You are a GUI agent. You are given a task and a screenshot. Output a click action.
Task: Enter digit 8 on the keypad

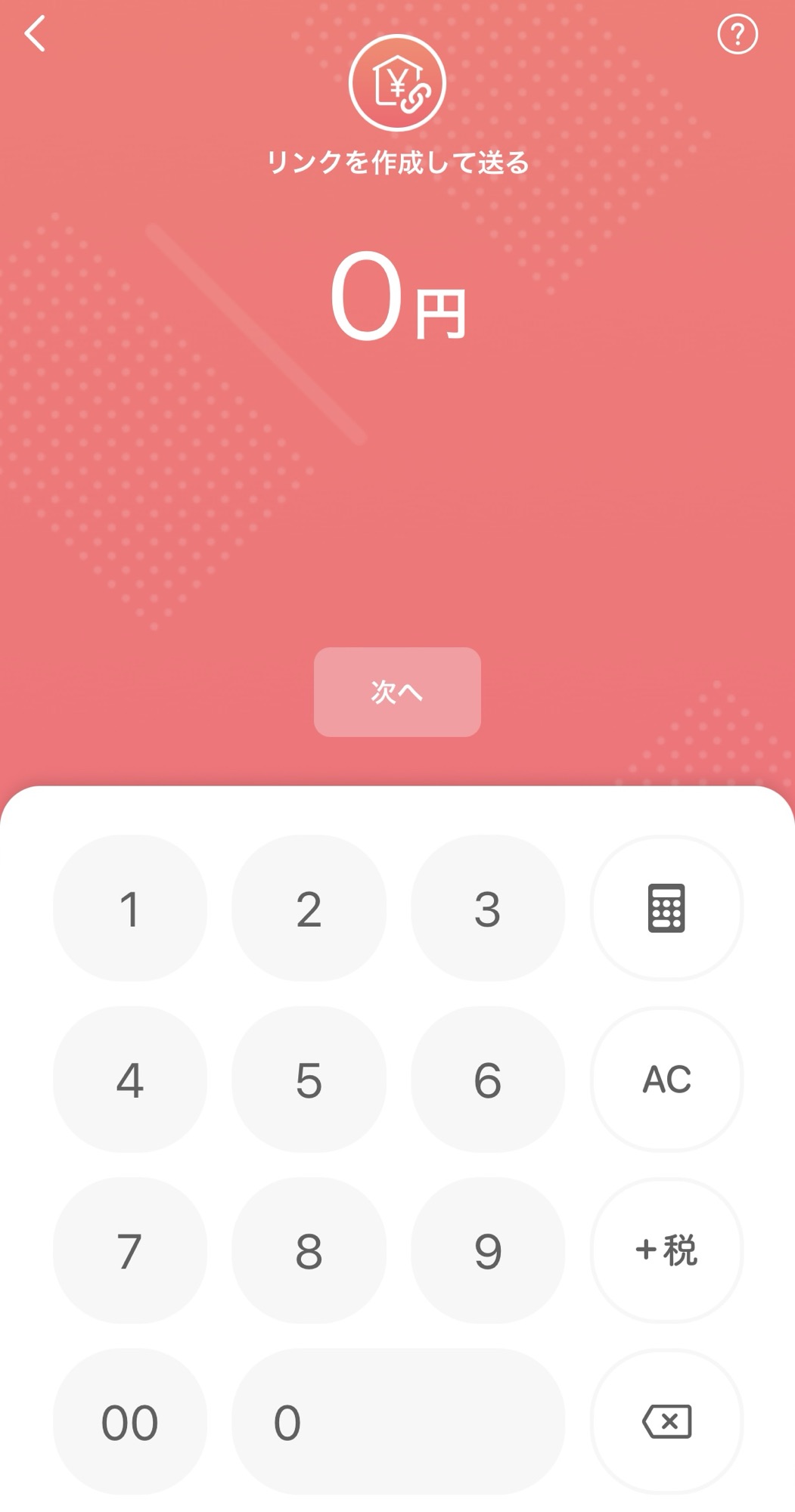(309, 1250)
